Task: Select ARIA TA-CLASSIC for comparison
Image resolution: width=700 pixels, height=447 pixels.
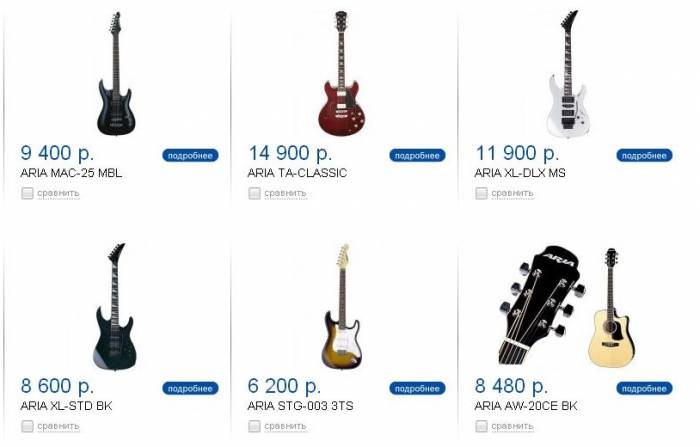Action: click(x=255, y=193)
